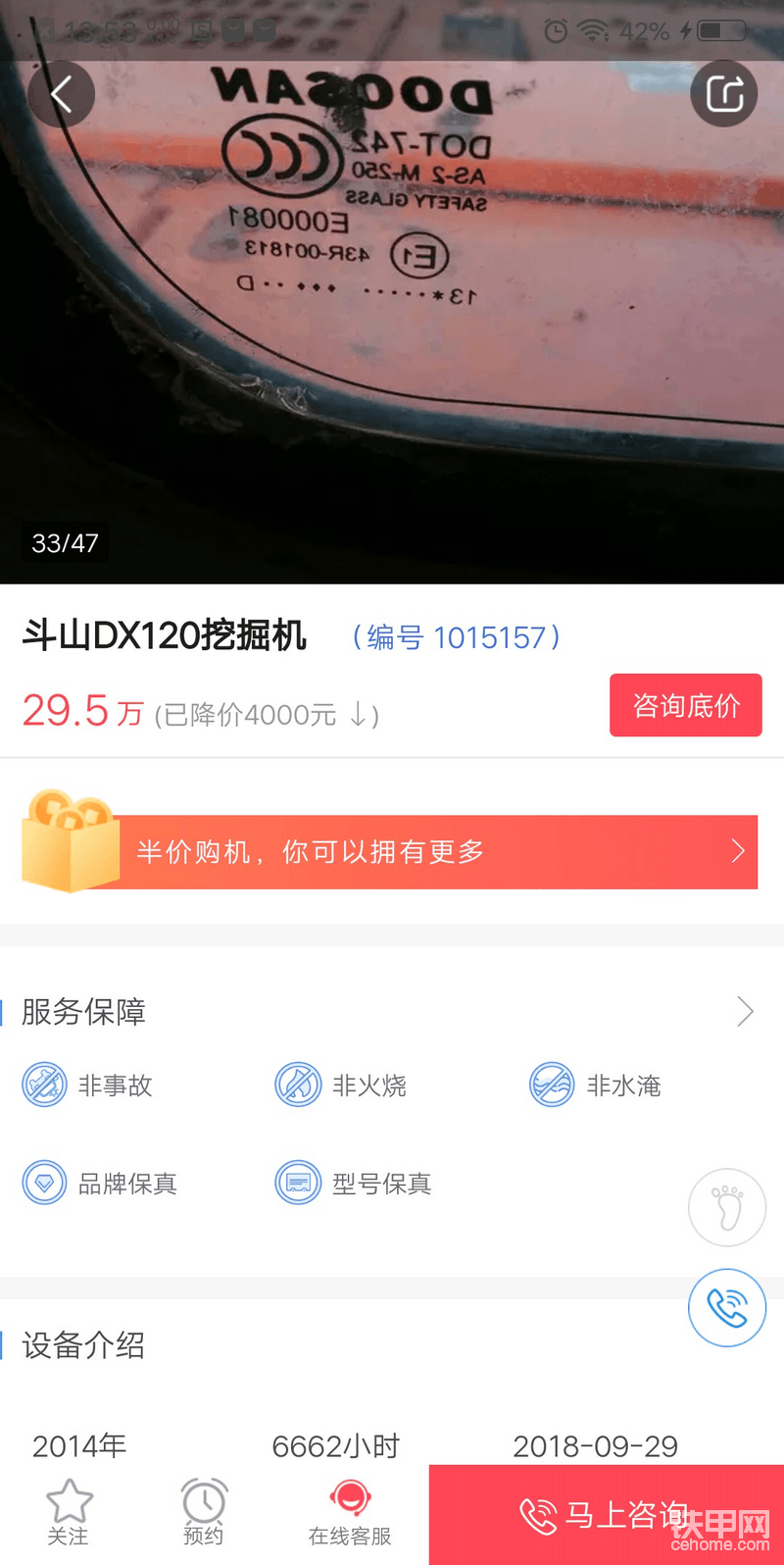Share this excavator listing

click(x=724, y=94)
